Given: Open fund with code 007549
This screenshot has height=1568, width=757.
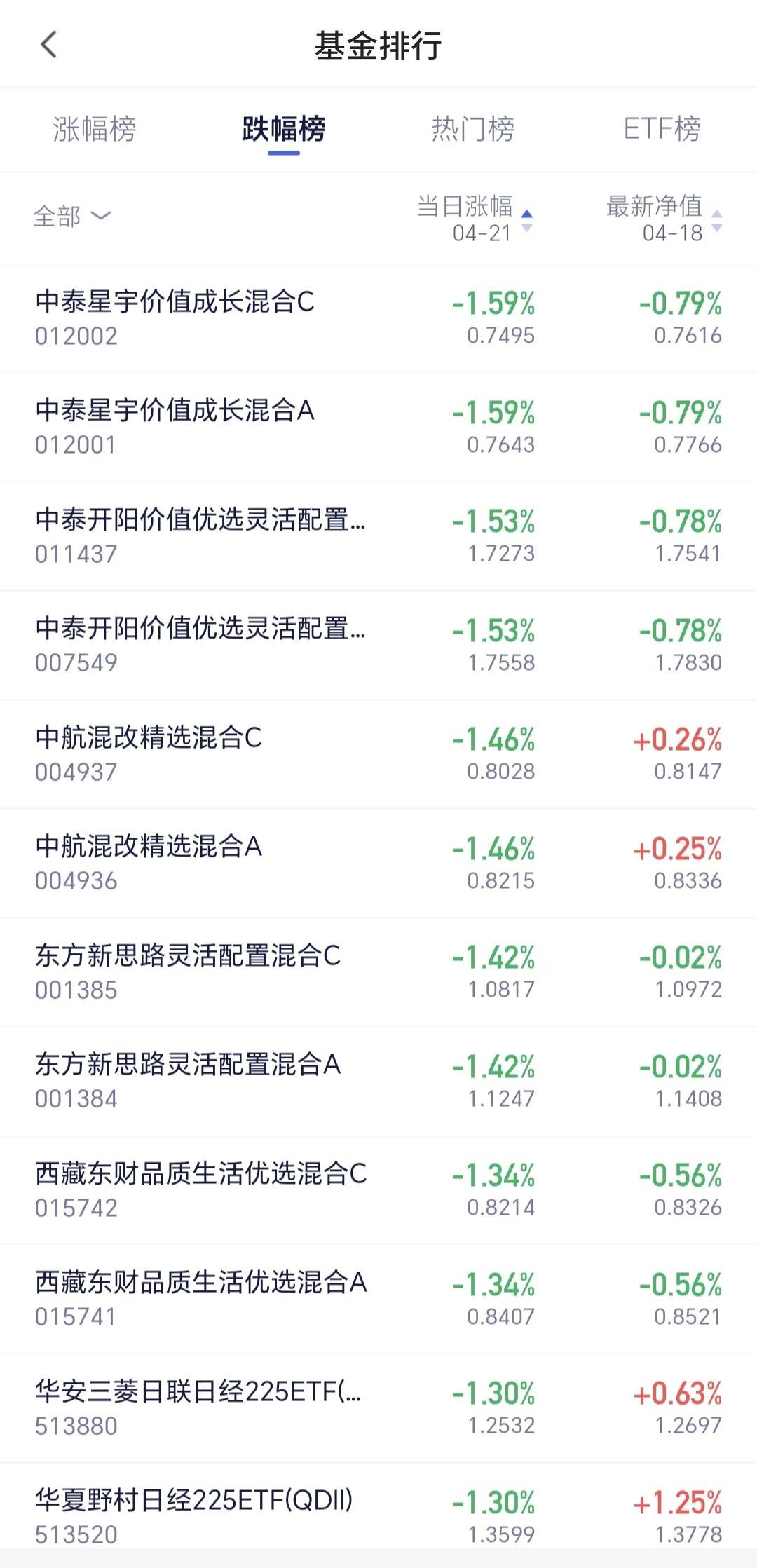Looking at the screenshot, I should pos(378,645).
